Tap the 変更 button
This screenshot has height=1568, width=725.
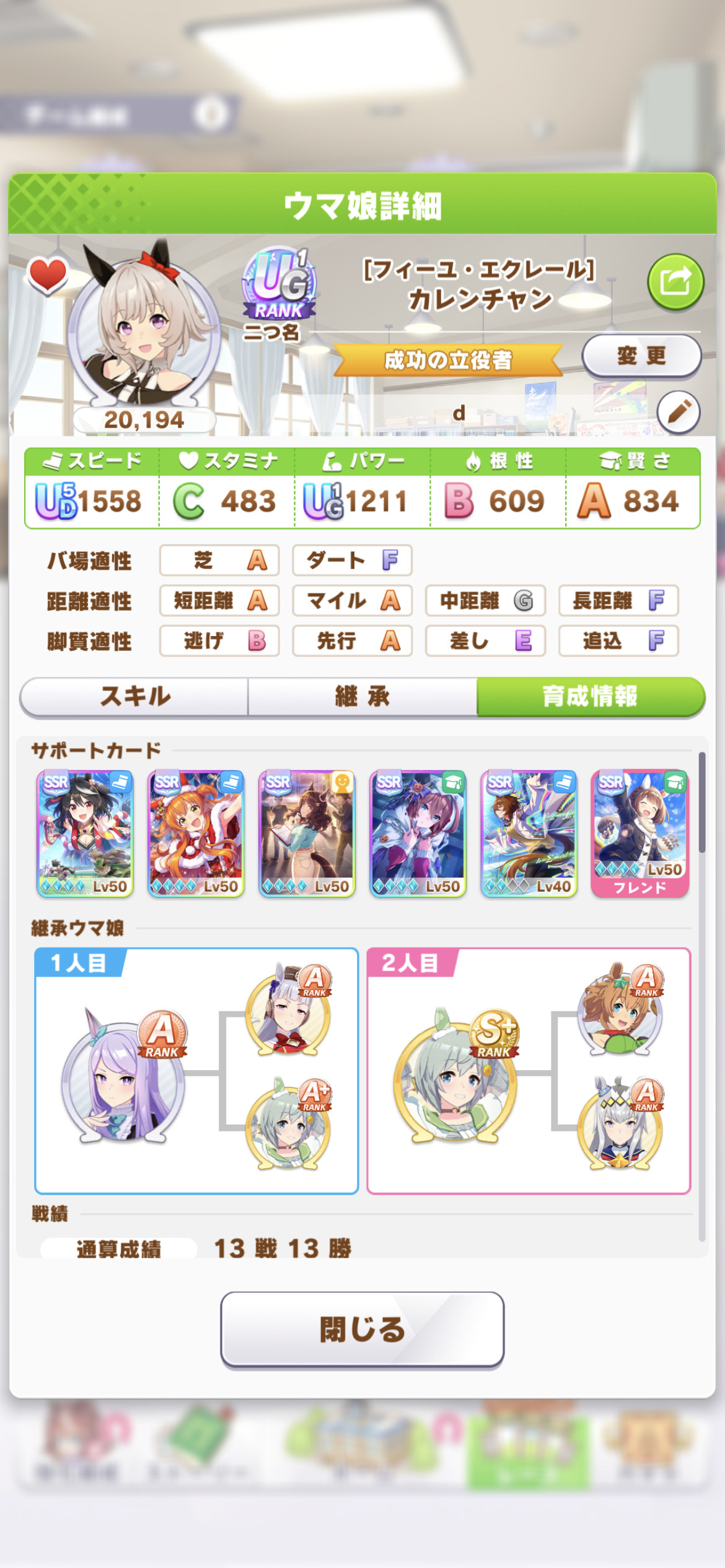tap(641, 356)
